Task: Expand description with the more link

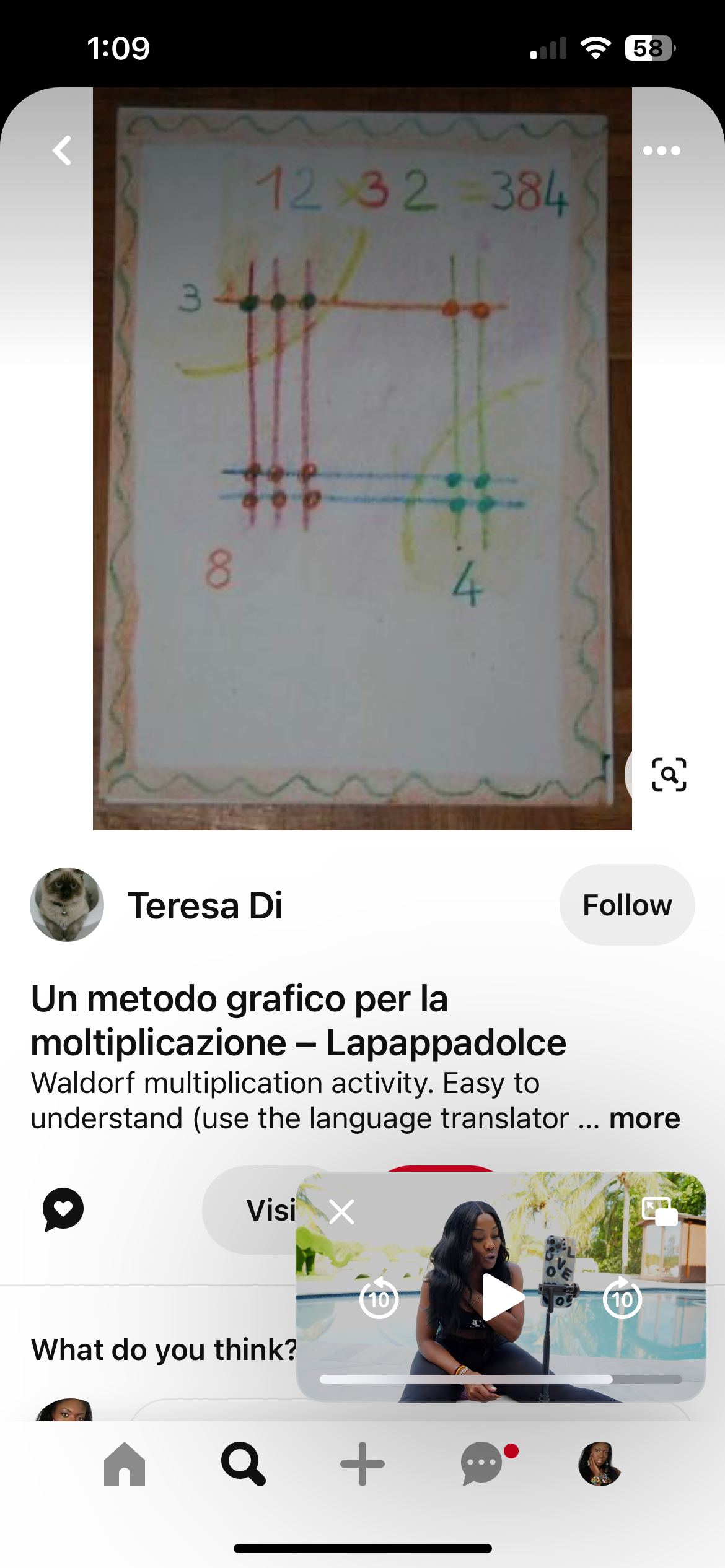Action: 644,1118
